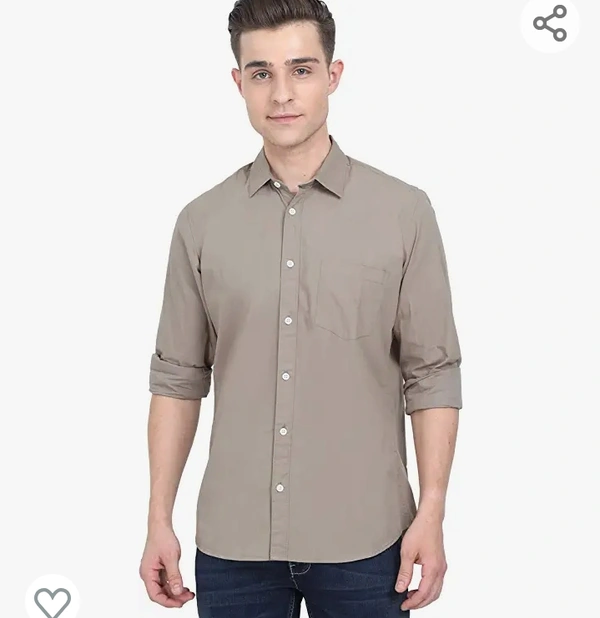The height and width of the screenshot is (618, 600).
Task: Share this shirt product
Action: point(550,23)
